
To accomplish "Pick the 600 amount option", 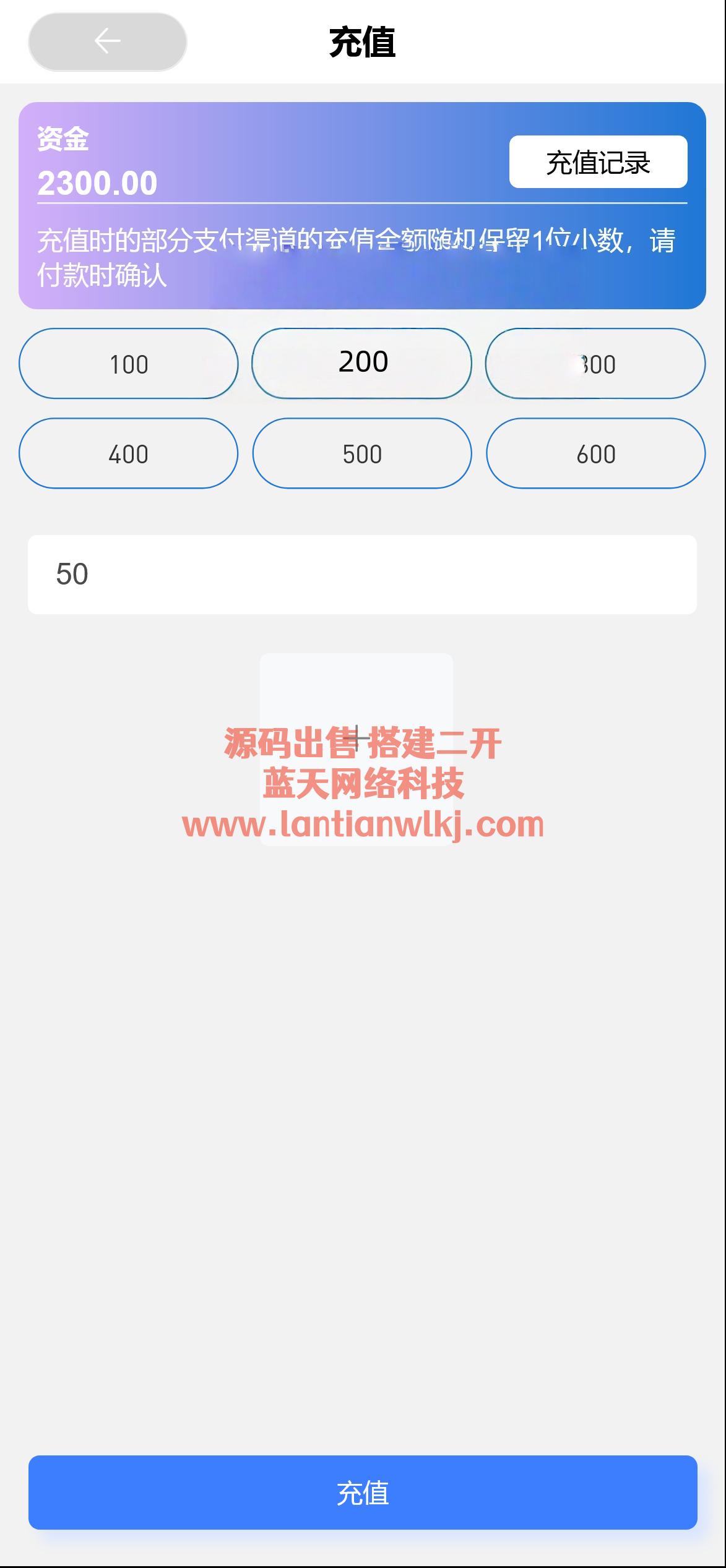I will point(595,453).
